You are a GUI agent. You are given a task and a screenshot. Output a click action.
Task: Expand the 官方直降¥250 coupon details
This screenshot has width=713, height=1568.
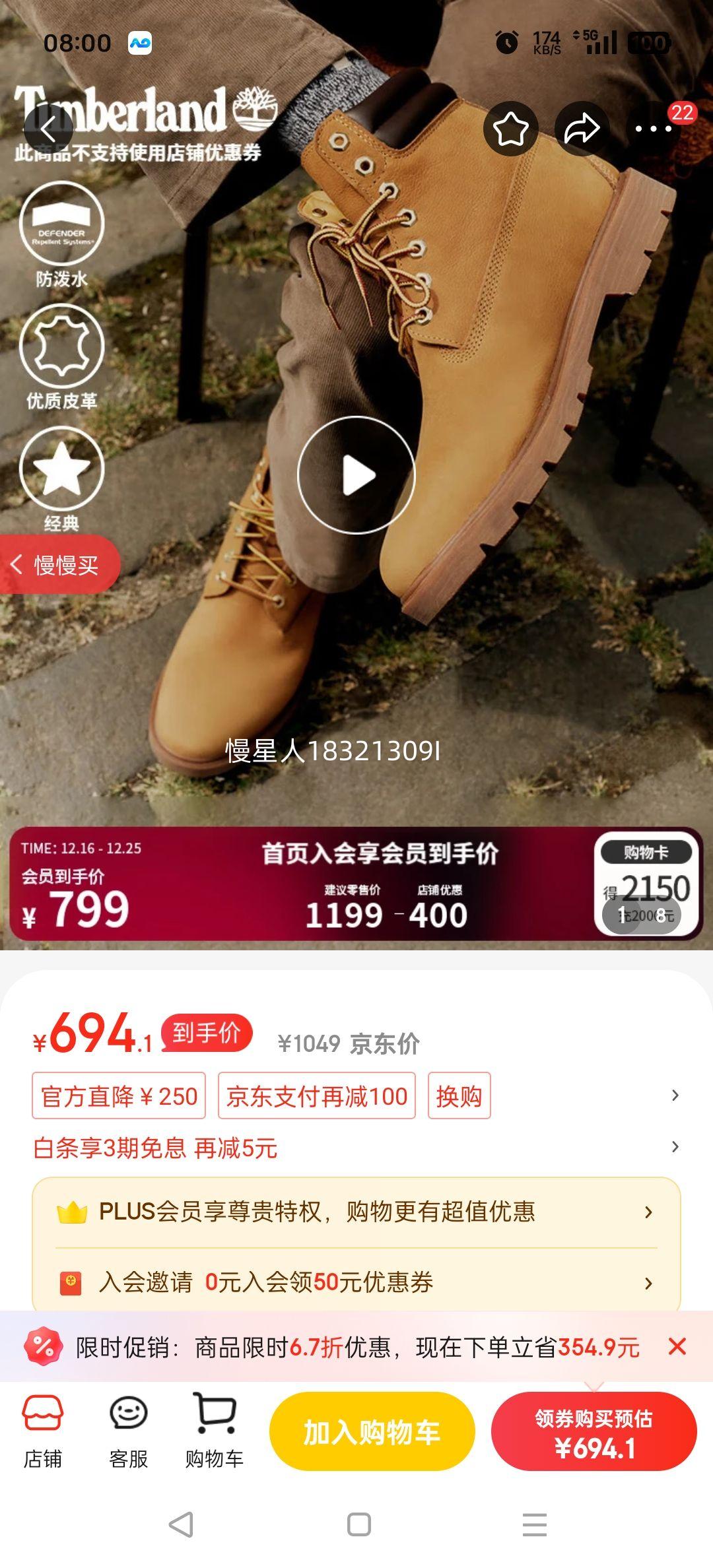point(119,1096)
